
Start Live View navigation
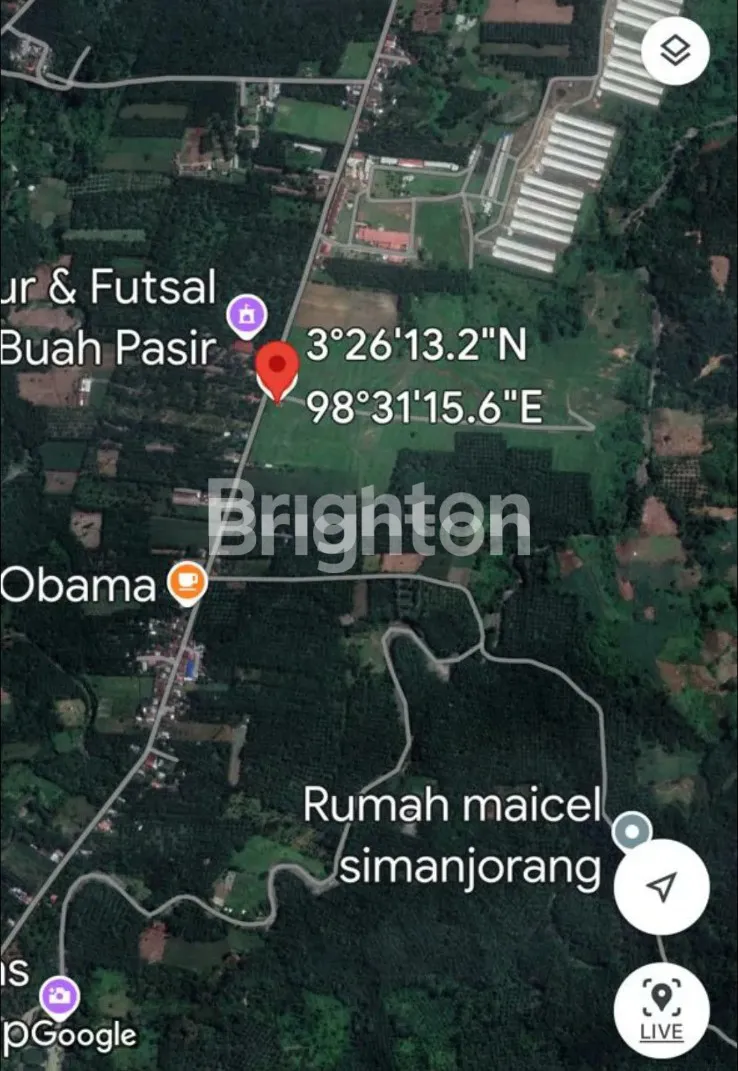point(661,1010)
